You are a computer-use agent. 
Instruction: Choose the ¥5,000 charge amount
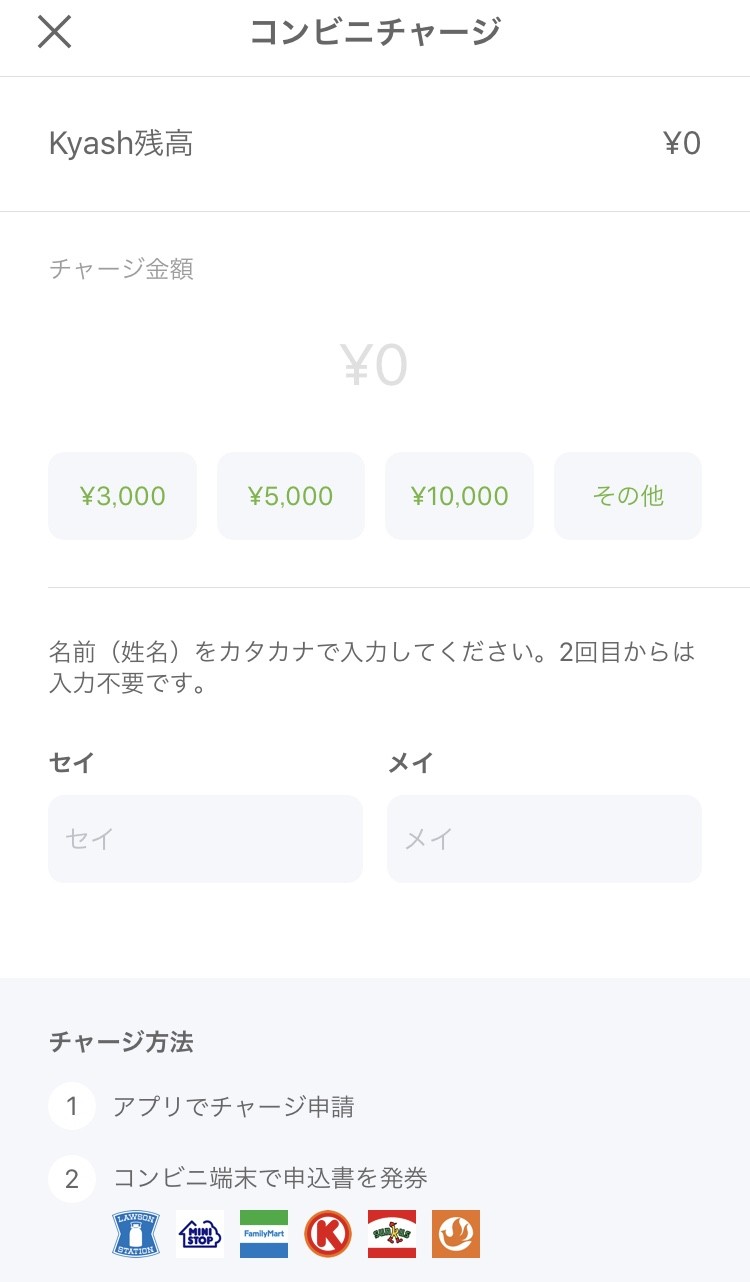click(291, 496)
